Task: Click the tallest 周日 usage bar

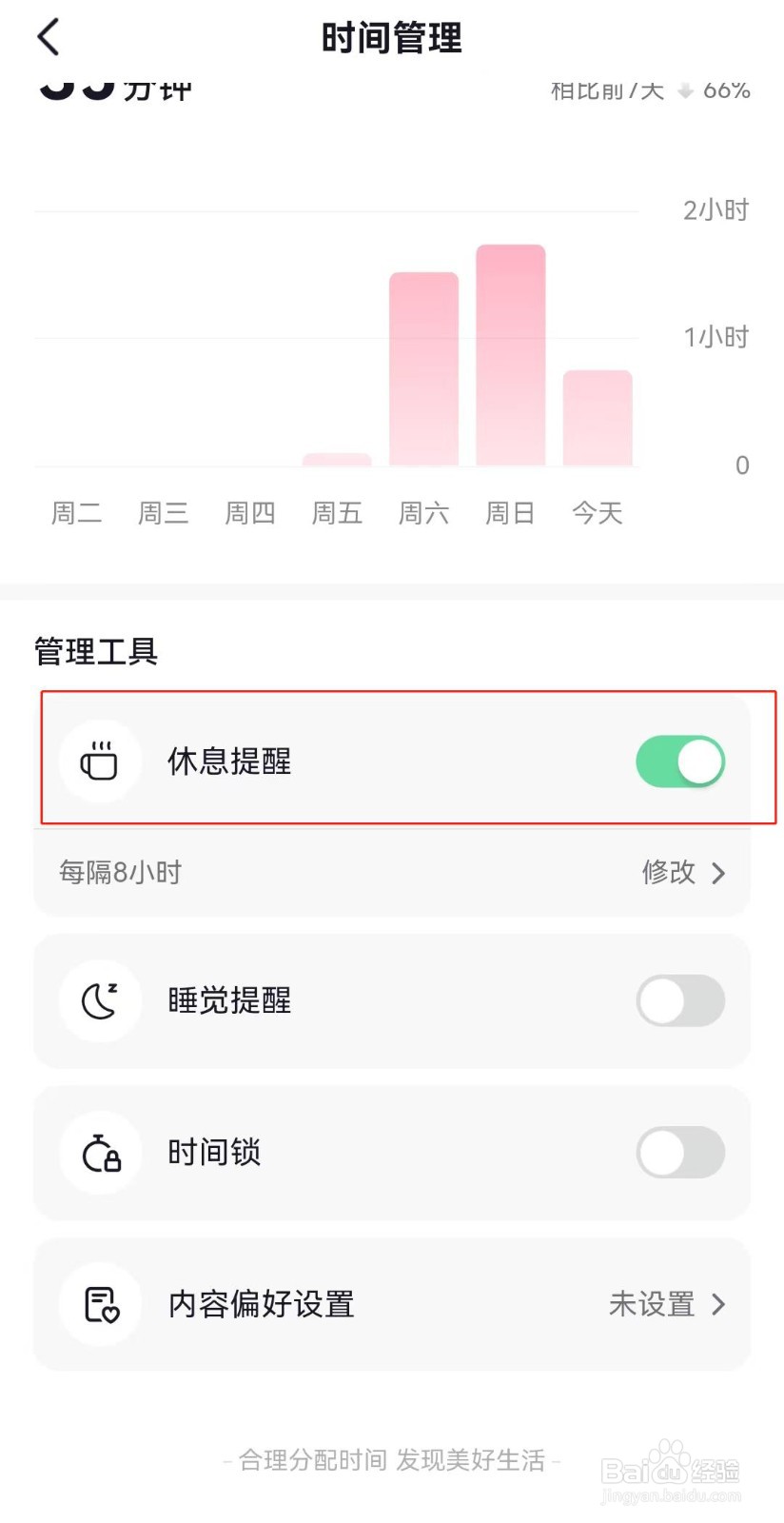Action: pos(510,352)
